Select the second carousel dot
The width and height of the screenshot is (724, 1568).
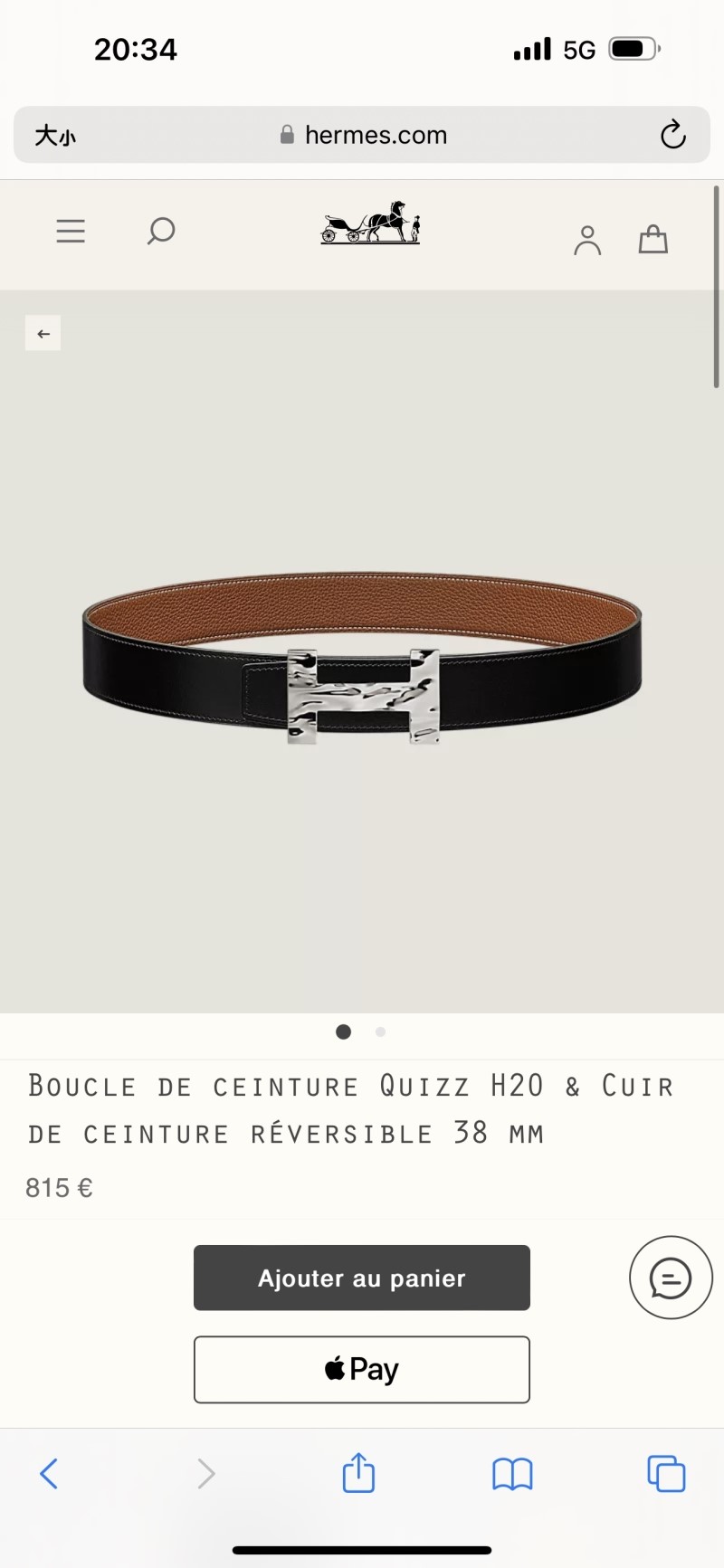[x=380, y=1031]
